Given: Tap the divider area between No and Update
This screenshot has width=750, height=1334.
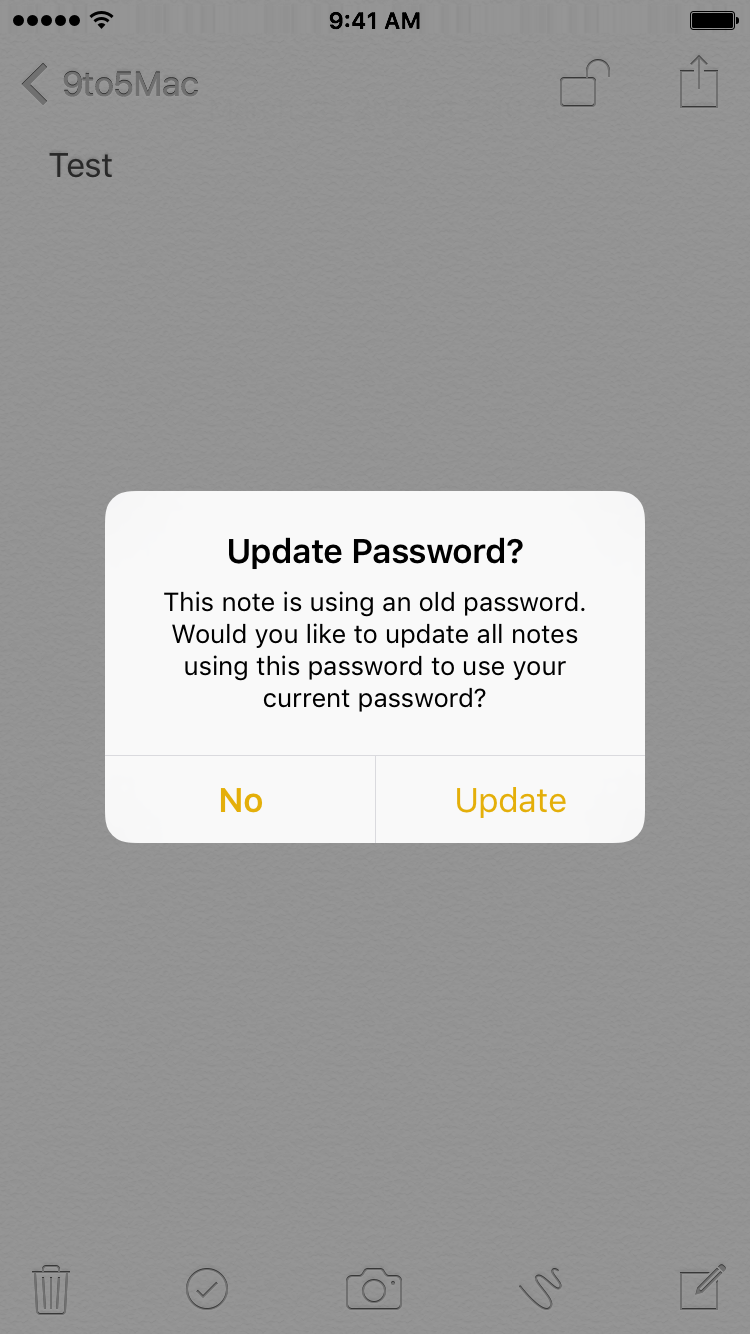Looking at the screenshot, I should pyautogui.click(x=375, y=799).
